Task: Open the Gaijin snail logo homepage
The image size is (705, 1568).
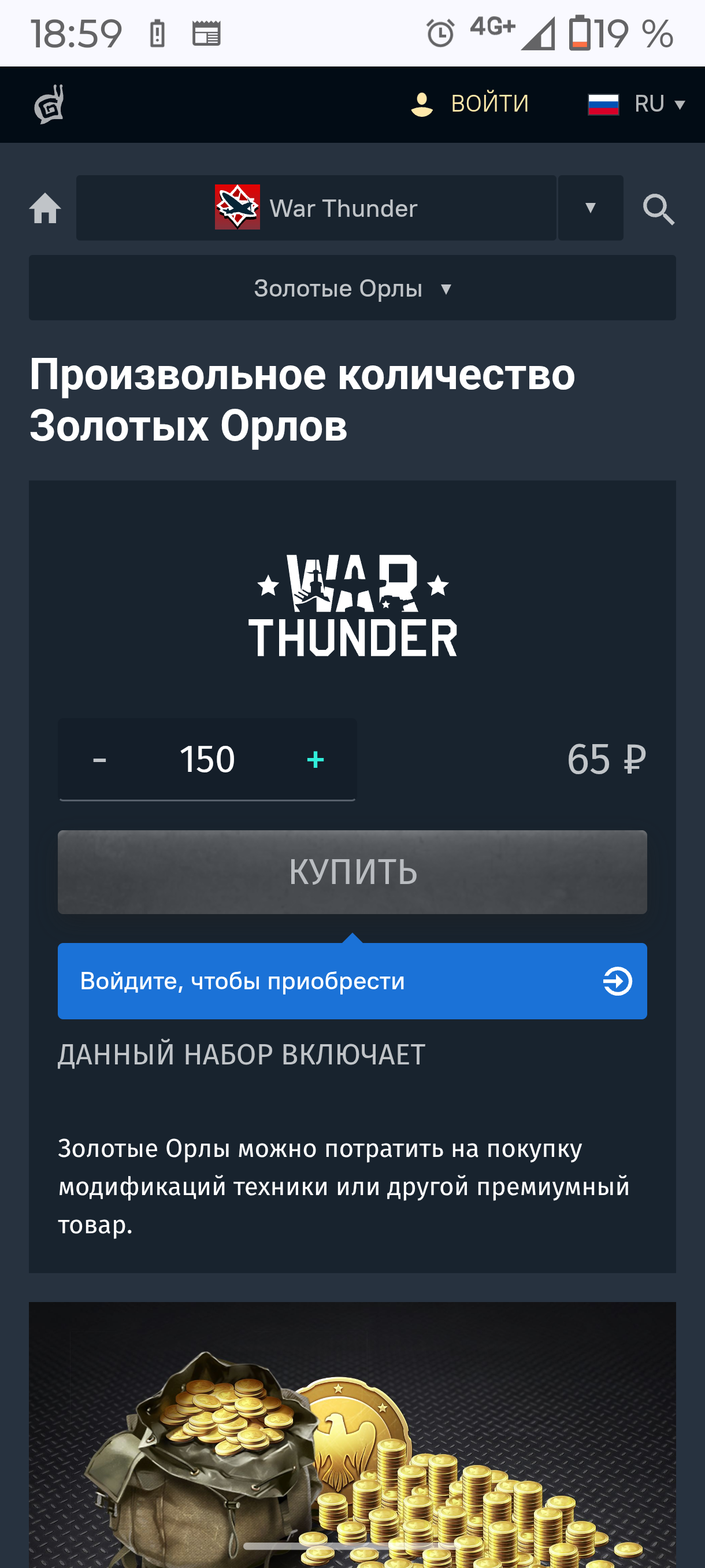Action: [x=49, y=104]
